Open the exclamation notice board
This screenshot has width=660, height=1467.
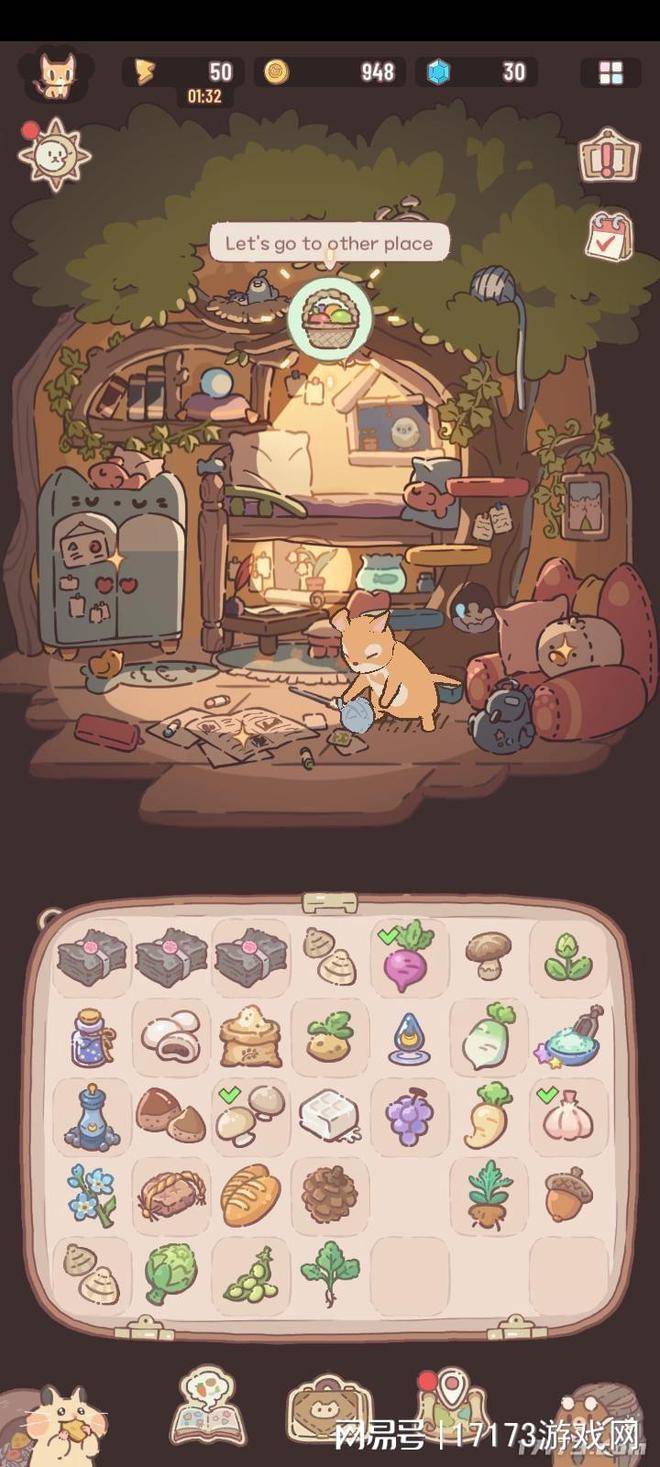tap(608, 155)
